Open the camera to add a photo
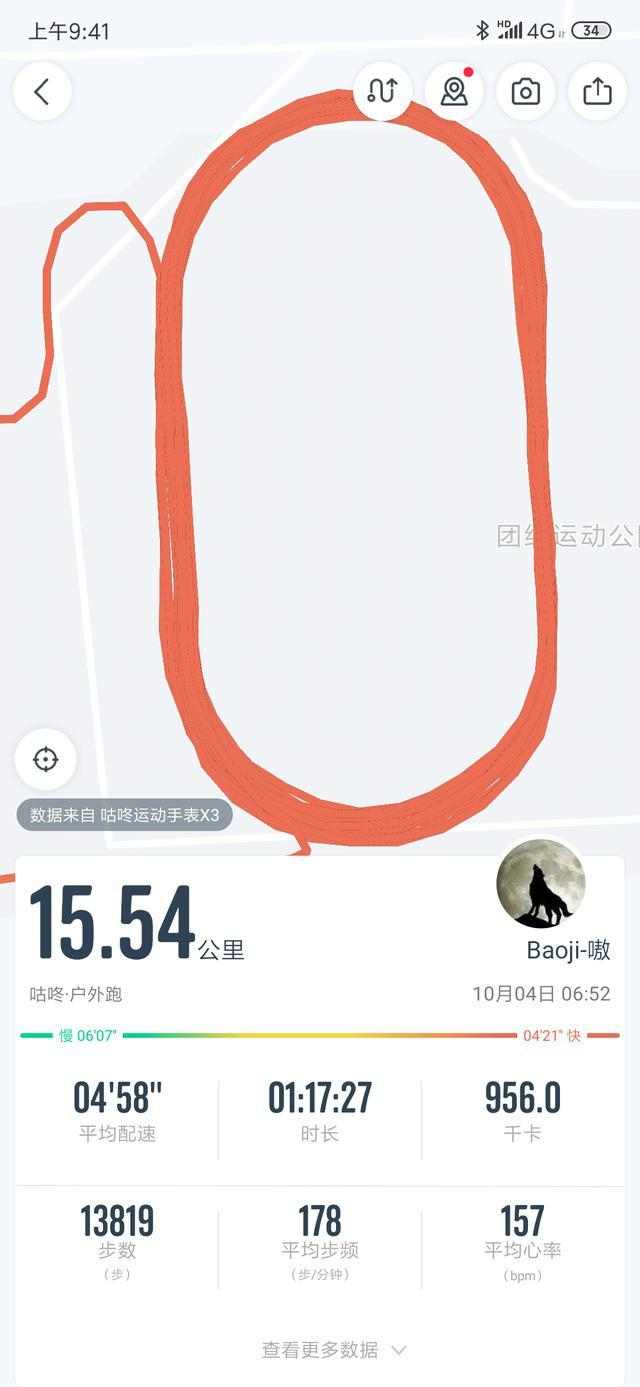The height and width of the screenshot is (1387, 640). 526,92
